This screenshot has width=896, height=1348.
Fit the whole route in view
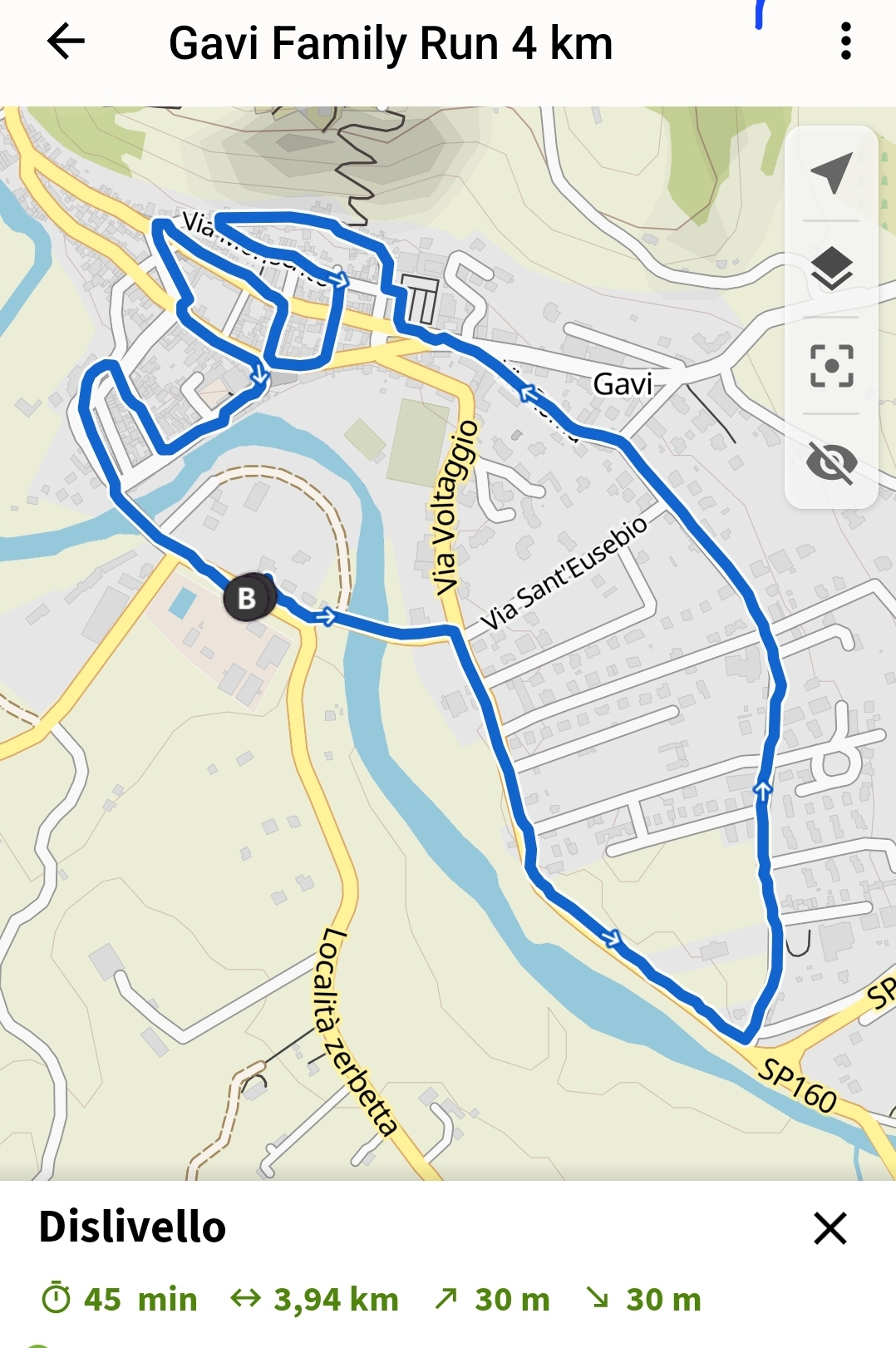coord(831,366)
